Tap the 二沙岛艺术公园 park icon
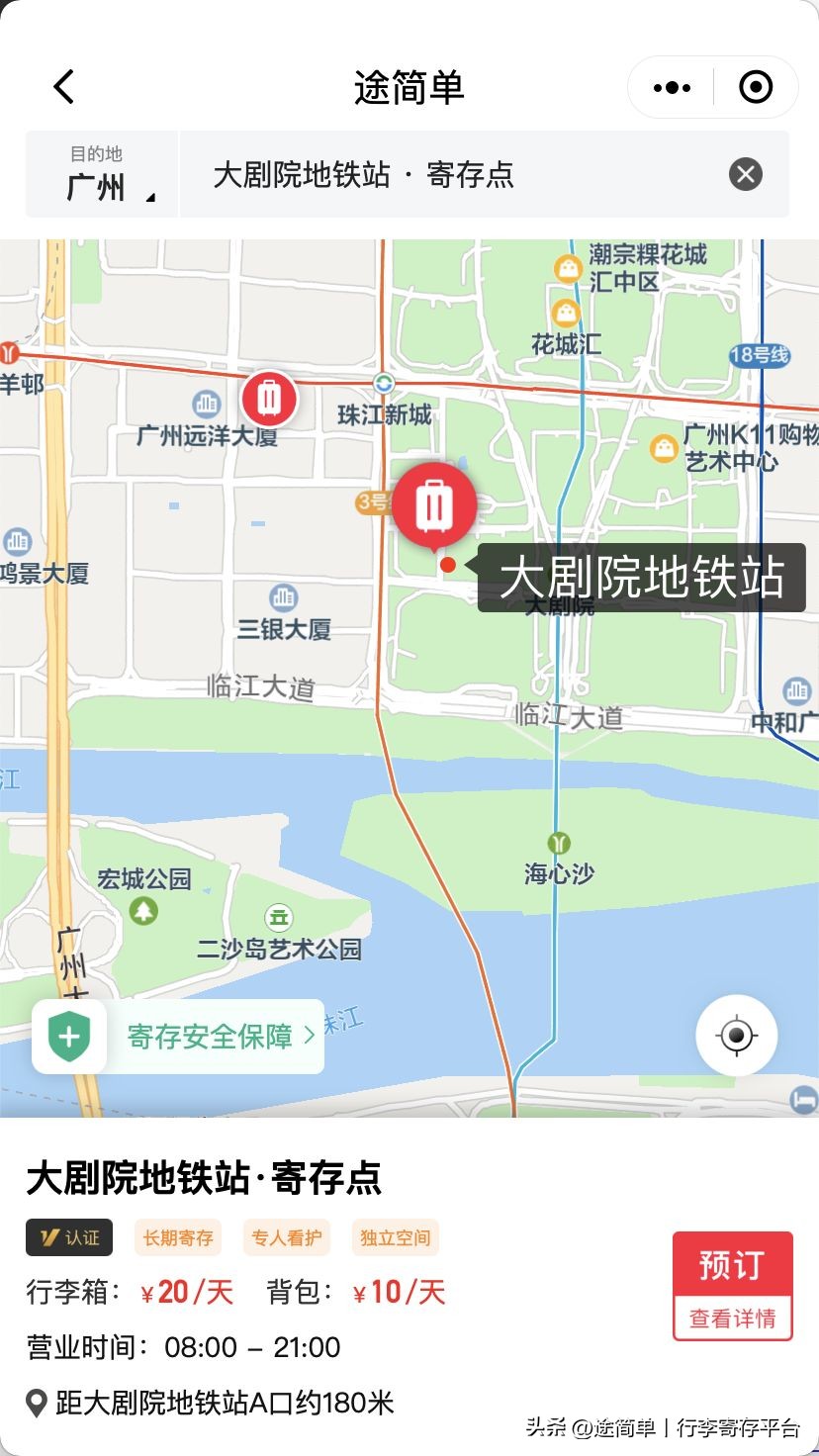Image resolution: width=819 pixels, height=1456 pixels. point(279,916)
